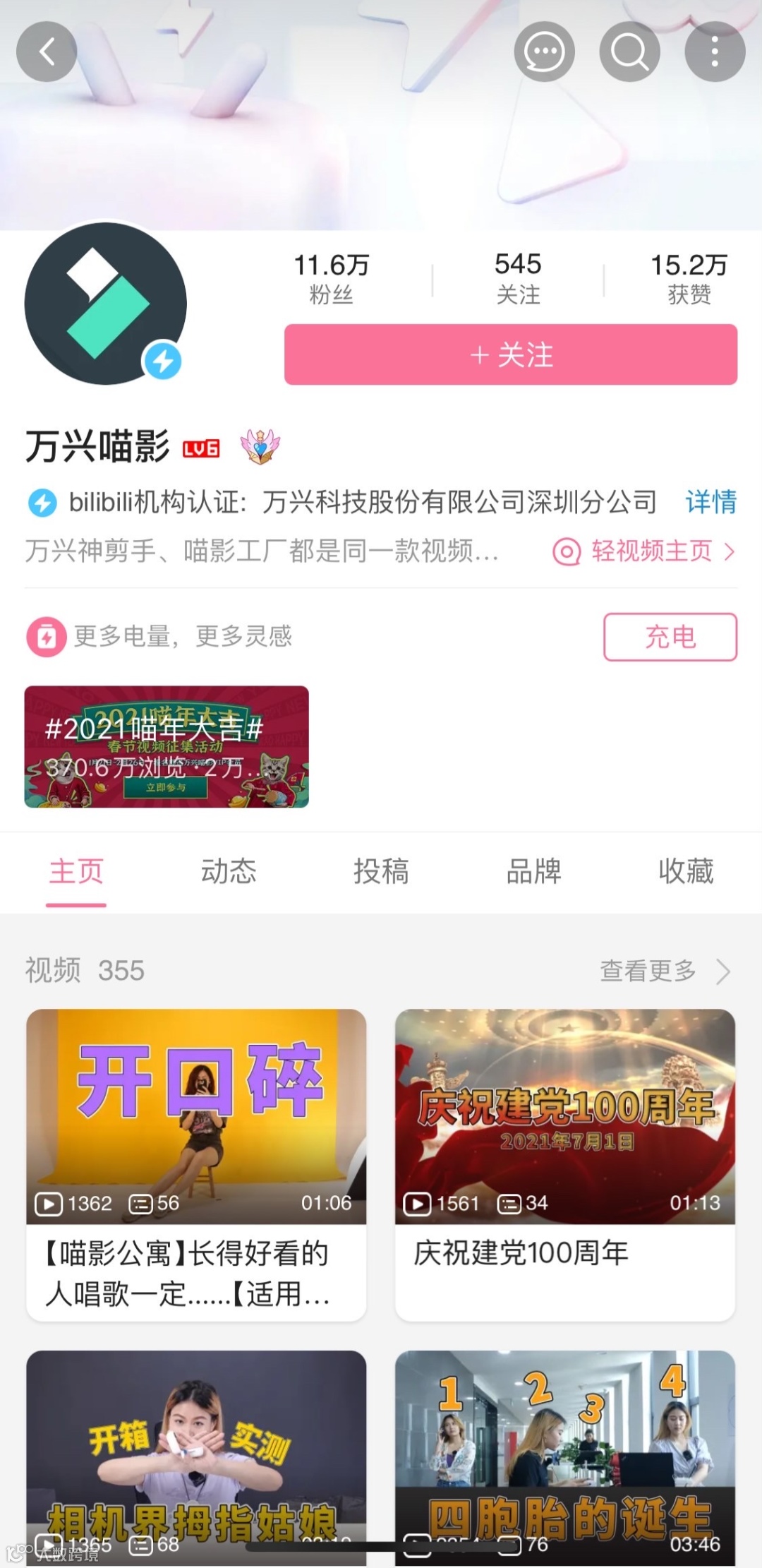Tap the battery icon next to 更多电量

(x=45, y=636)
